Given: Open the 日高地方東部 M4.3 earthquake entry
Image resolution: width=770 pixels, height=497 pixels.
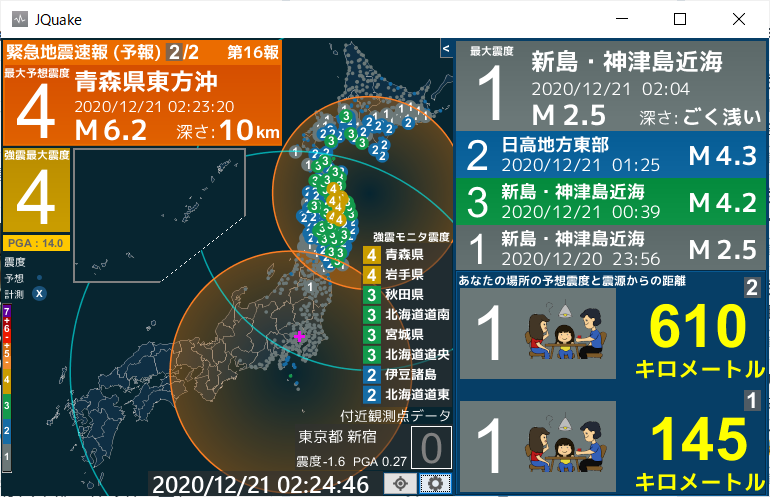Looking at the screenshot, I should pyautogui.click(x=610, y=155).
